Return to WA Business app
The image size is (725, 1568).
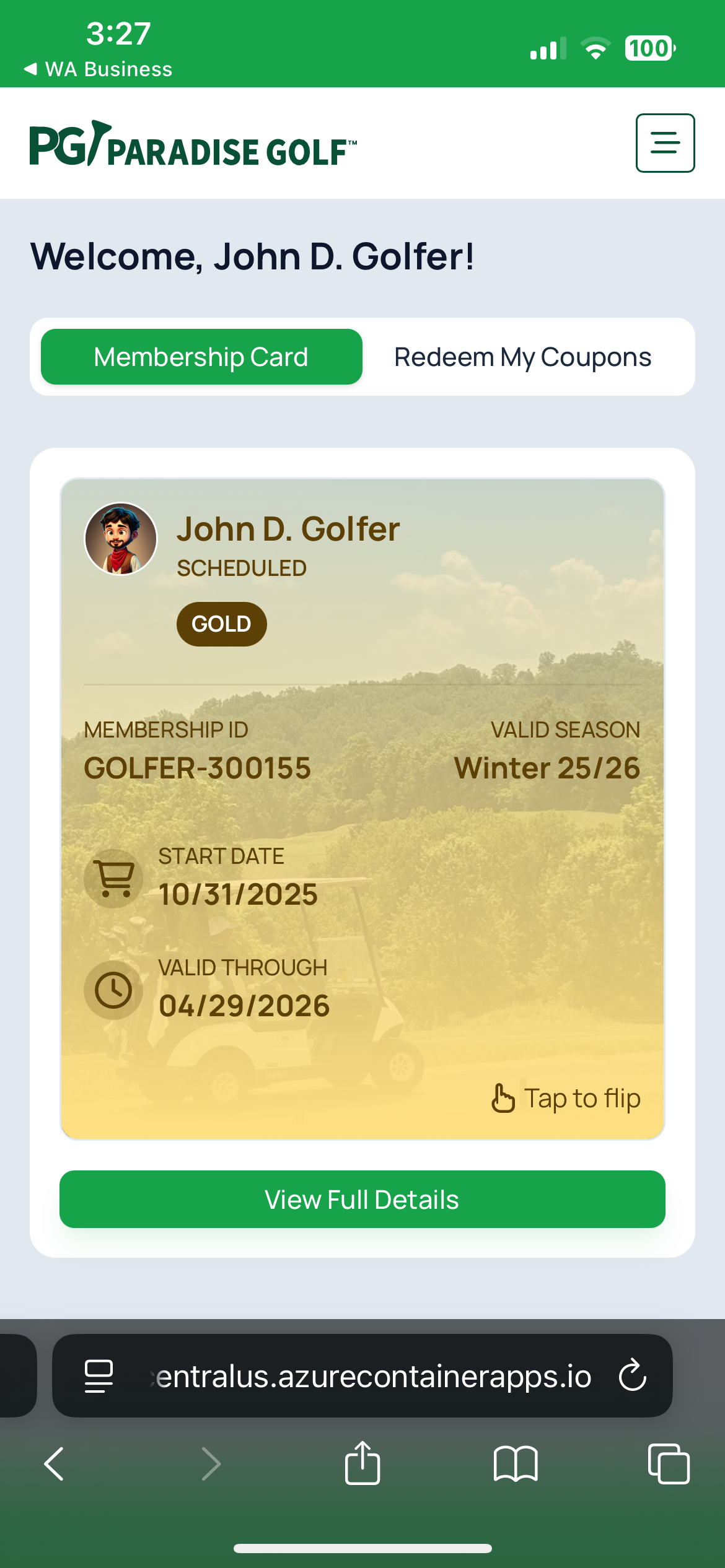click(98, 69)
